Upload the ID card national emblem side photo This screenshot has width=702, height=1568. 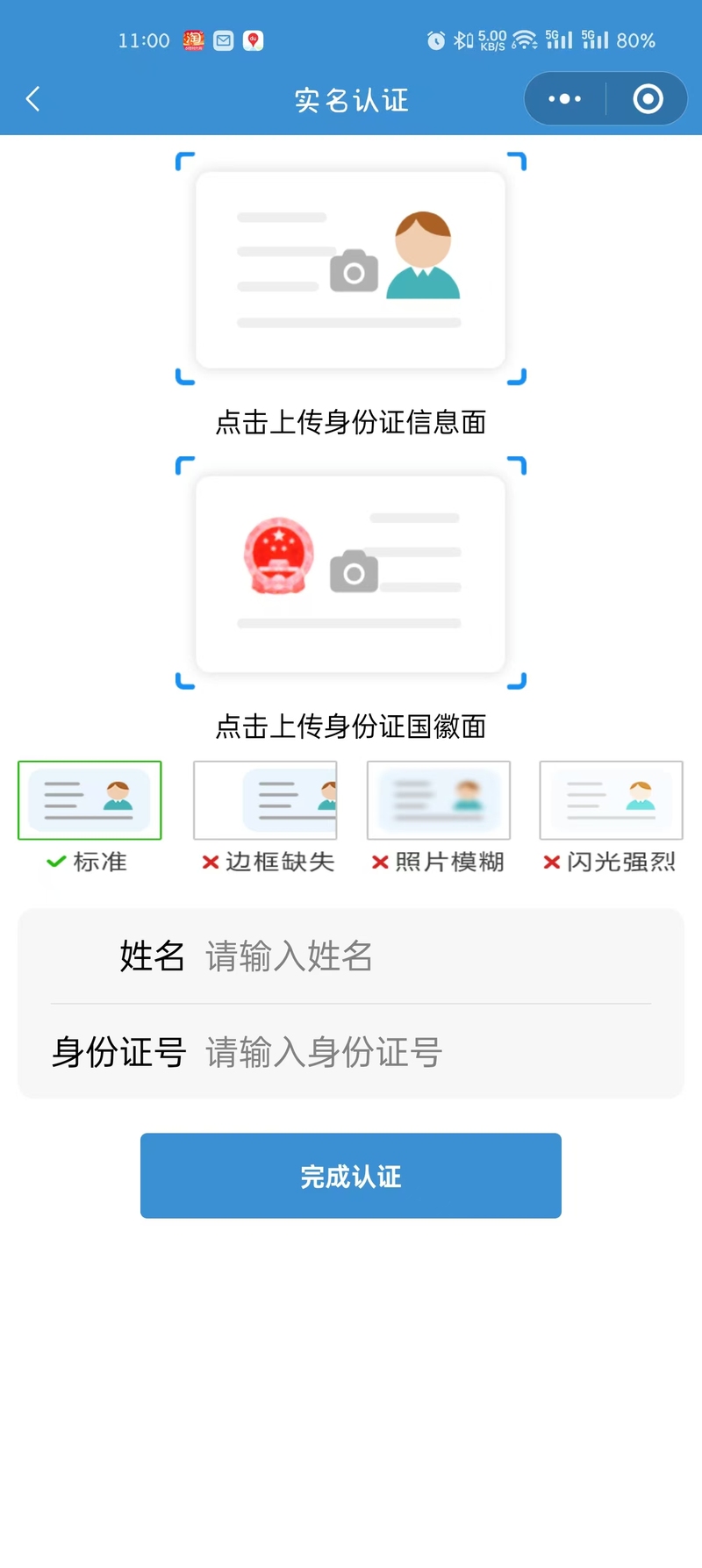[351, 573]
